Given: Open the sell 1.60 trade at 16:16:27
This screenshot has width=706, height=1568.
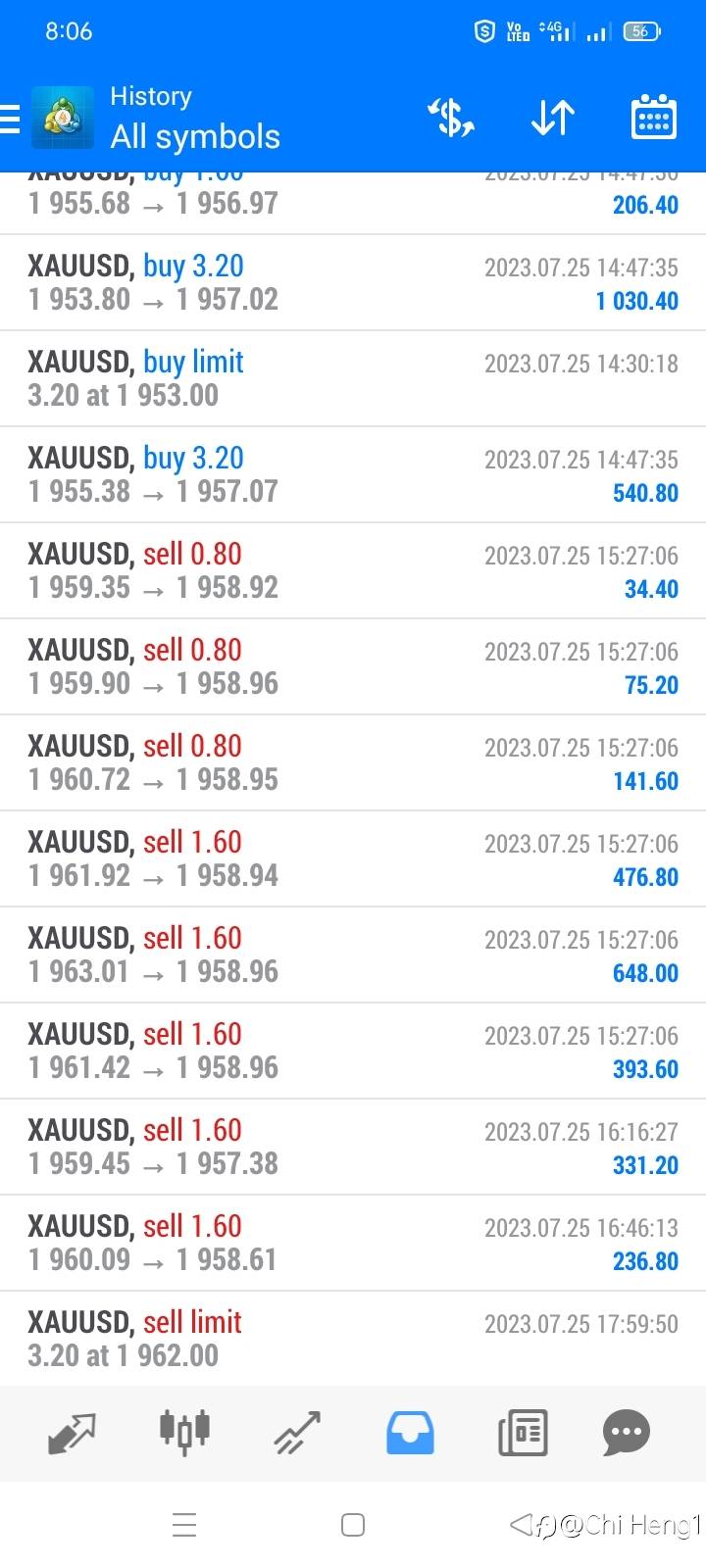Looking at the screenshot, I should (353, 1147).
